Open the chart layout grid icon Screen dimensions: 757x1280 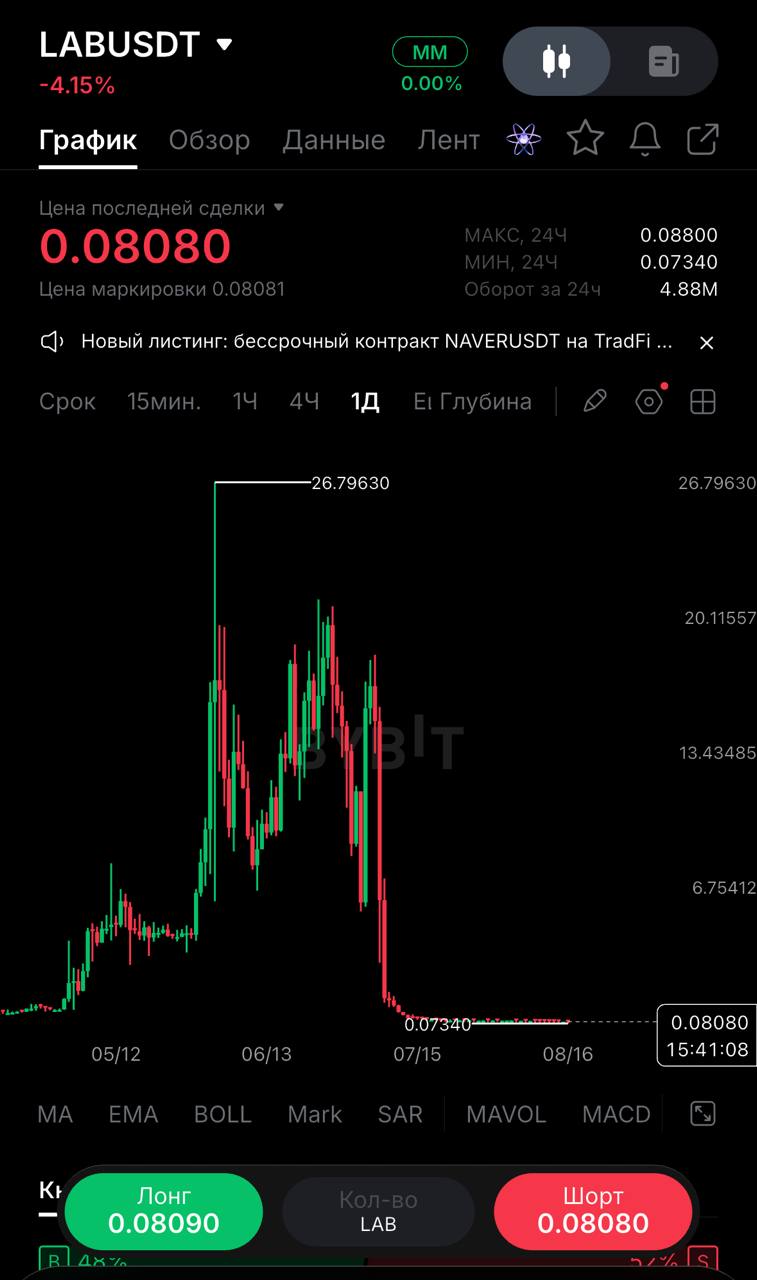click(x=703, y=402)
